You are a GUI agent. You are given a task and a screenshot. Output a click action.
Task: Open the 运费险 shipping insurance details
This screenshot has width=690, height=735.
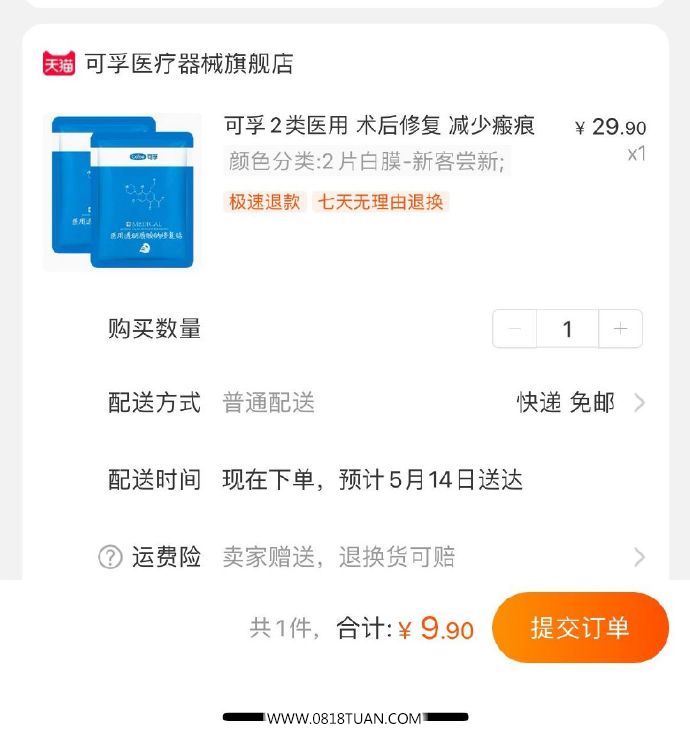[638, 557]
